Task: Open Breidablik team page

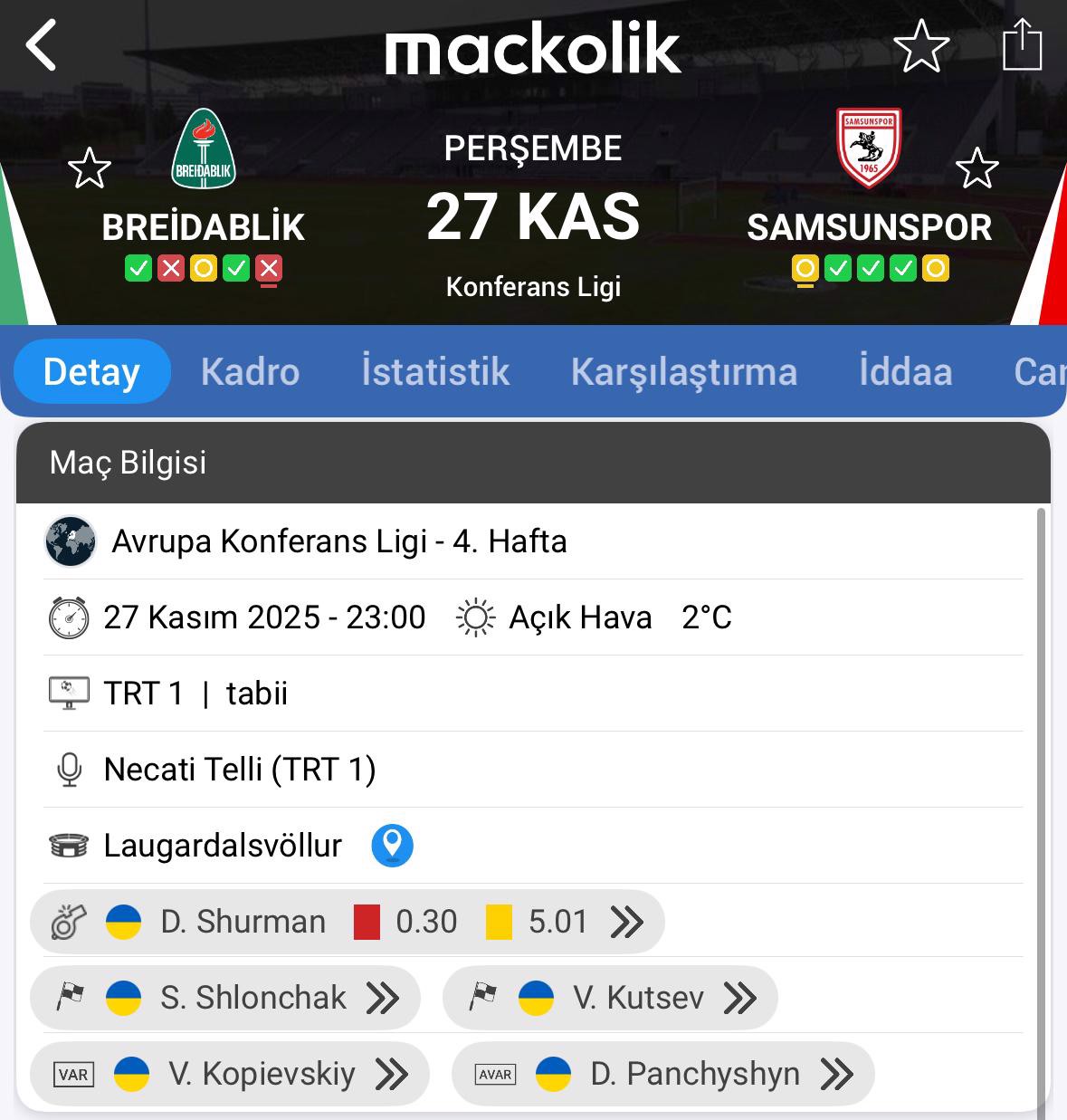Action: point(204,150)
